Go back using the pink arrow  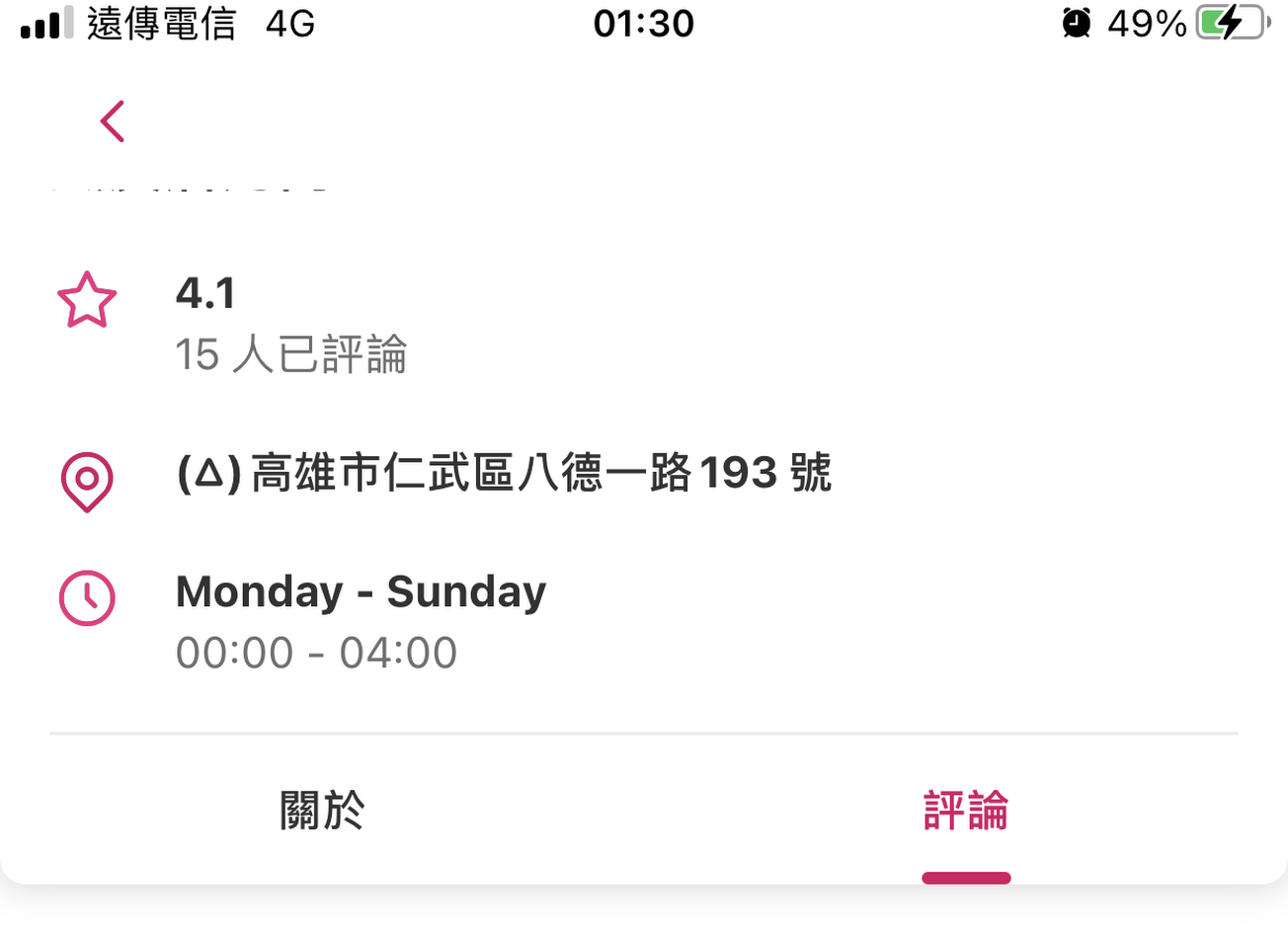(113, 121)
